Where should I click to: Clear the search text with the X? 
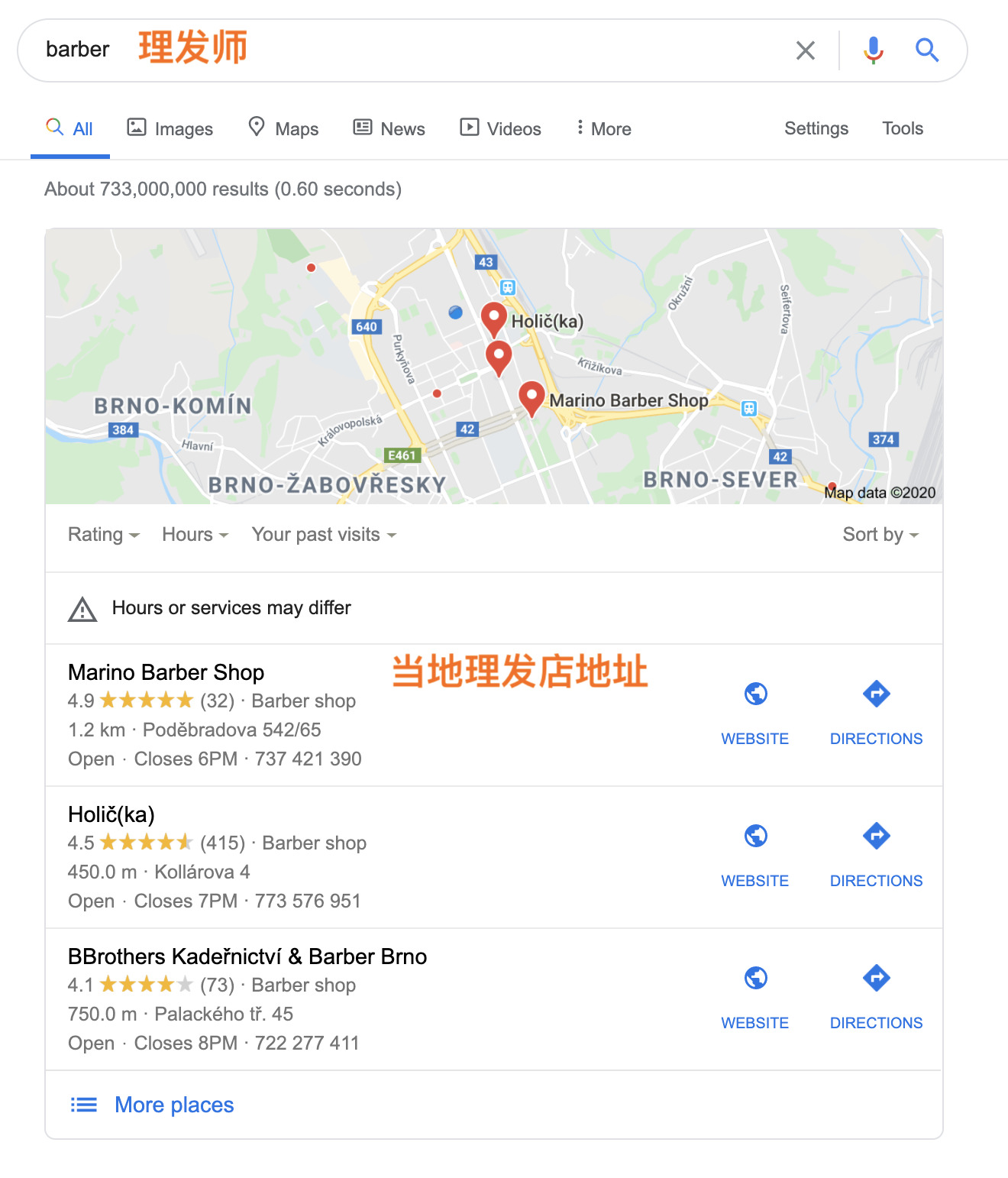click(x=806, y=50)
